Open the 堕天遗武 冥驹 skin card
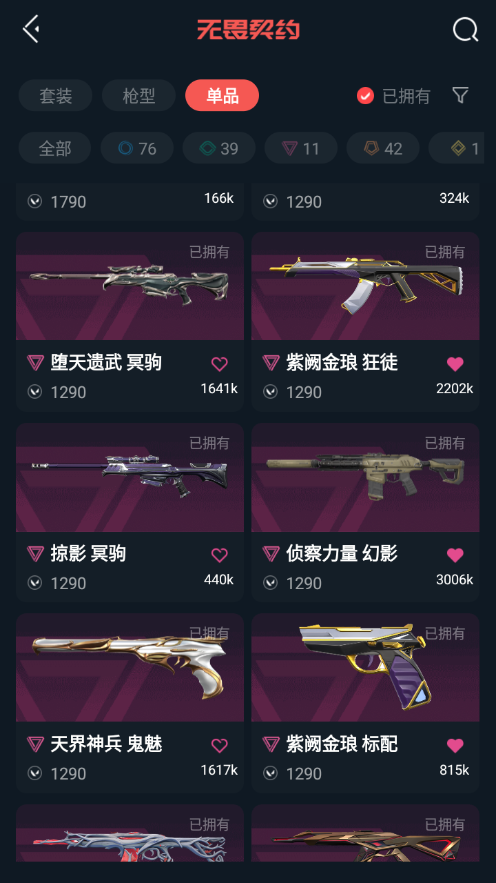The width and height of the screenshot is (496, 883). [130, 322]
